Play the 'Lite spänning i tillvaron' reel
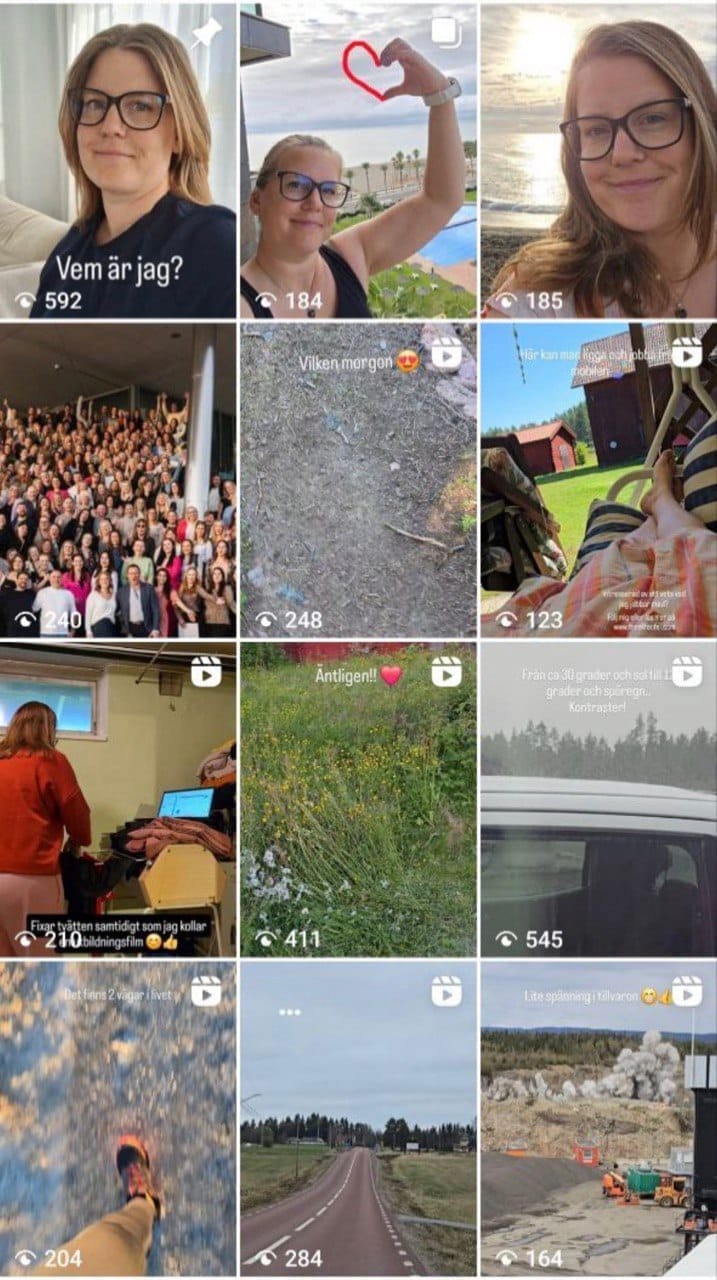Screen dimensions: 717x1280 point(598,1118)
